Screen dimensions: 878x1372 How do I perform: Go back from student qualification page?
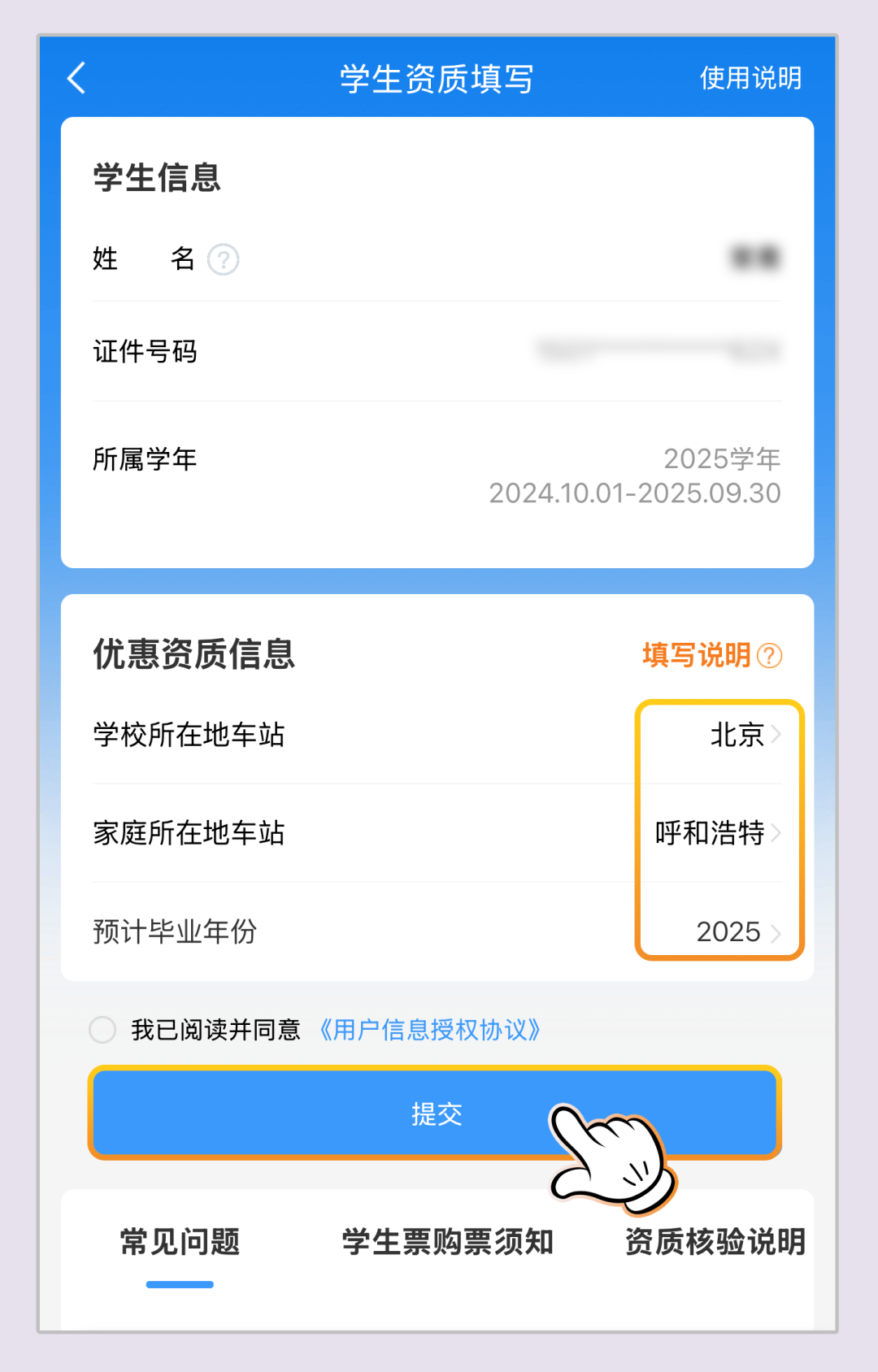[x=76, y=79]
